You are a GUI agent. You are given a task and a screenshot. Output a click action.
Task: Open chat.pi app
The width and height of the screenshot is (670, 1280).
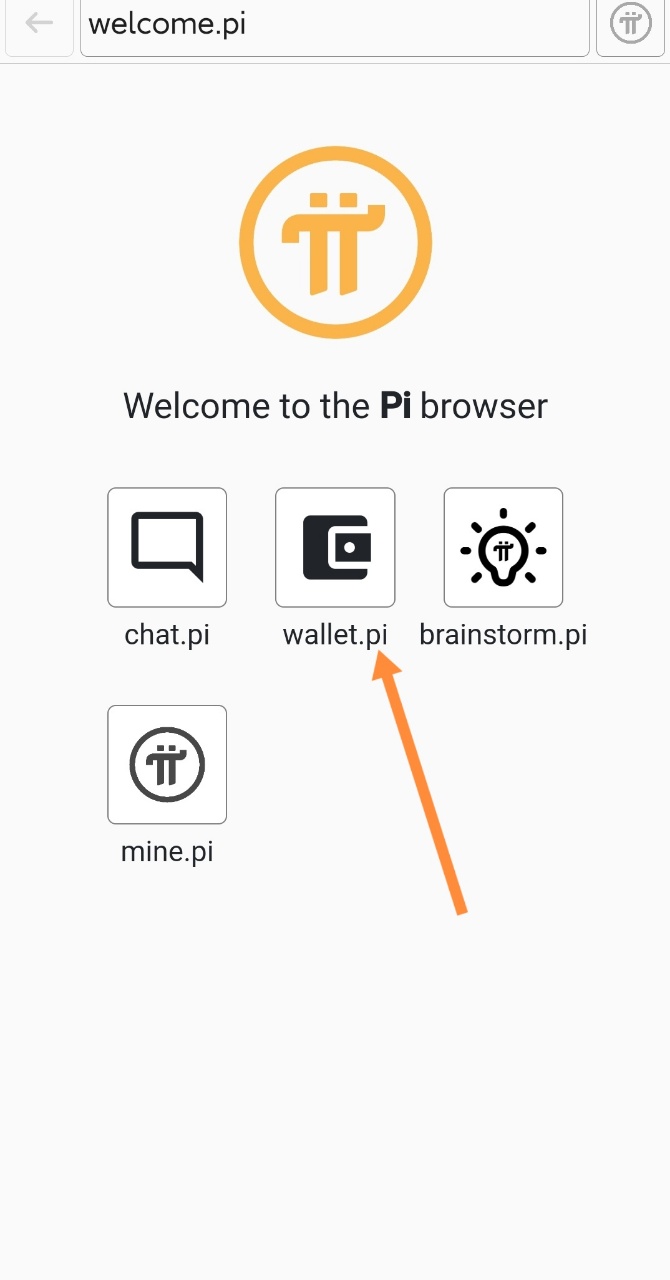pyautogui.click(x=167, y=547)
